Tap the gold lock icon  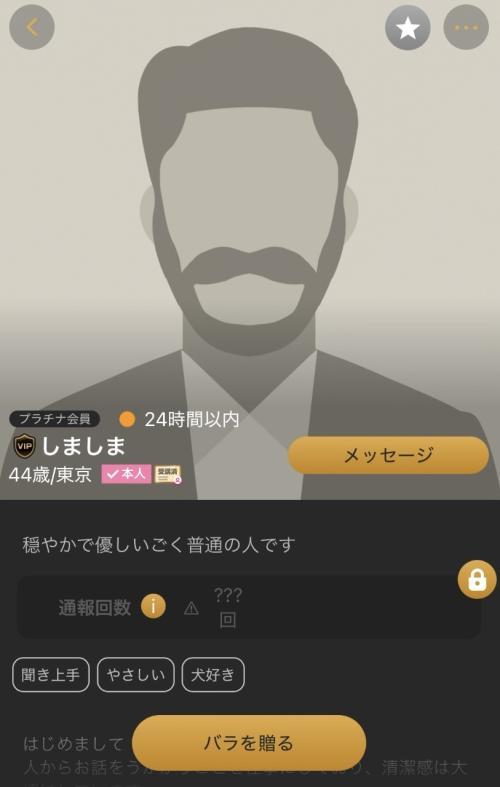click(477, 580)
